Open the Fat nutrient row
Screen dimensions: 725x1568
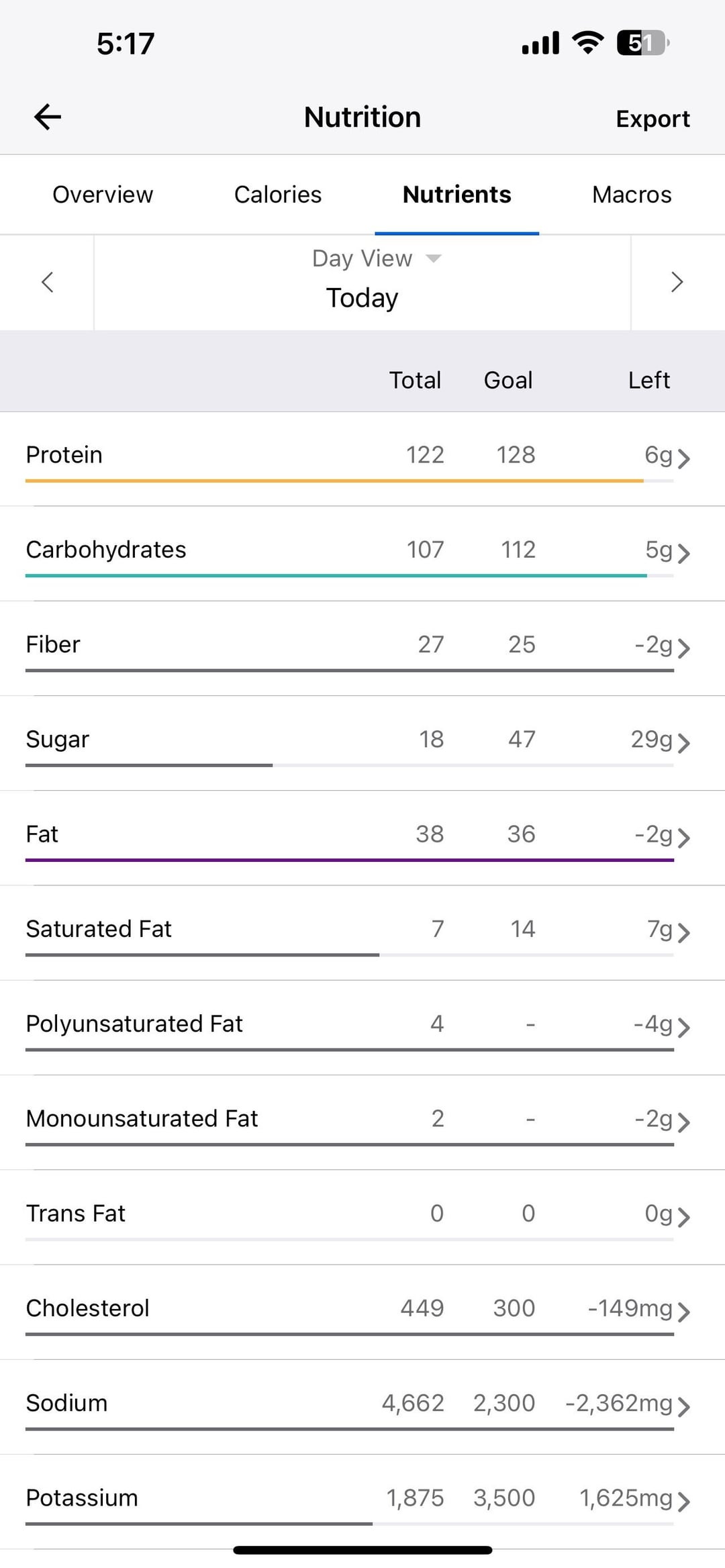(362, 838)
